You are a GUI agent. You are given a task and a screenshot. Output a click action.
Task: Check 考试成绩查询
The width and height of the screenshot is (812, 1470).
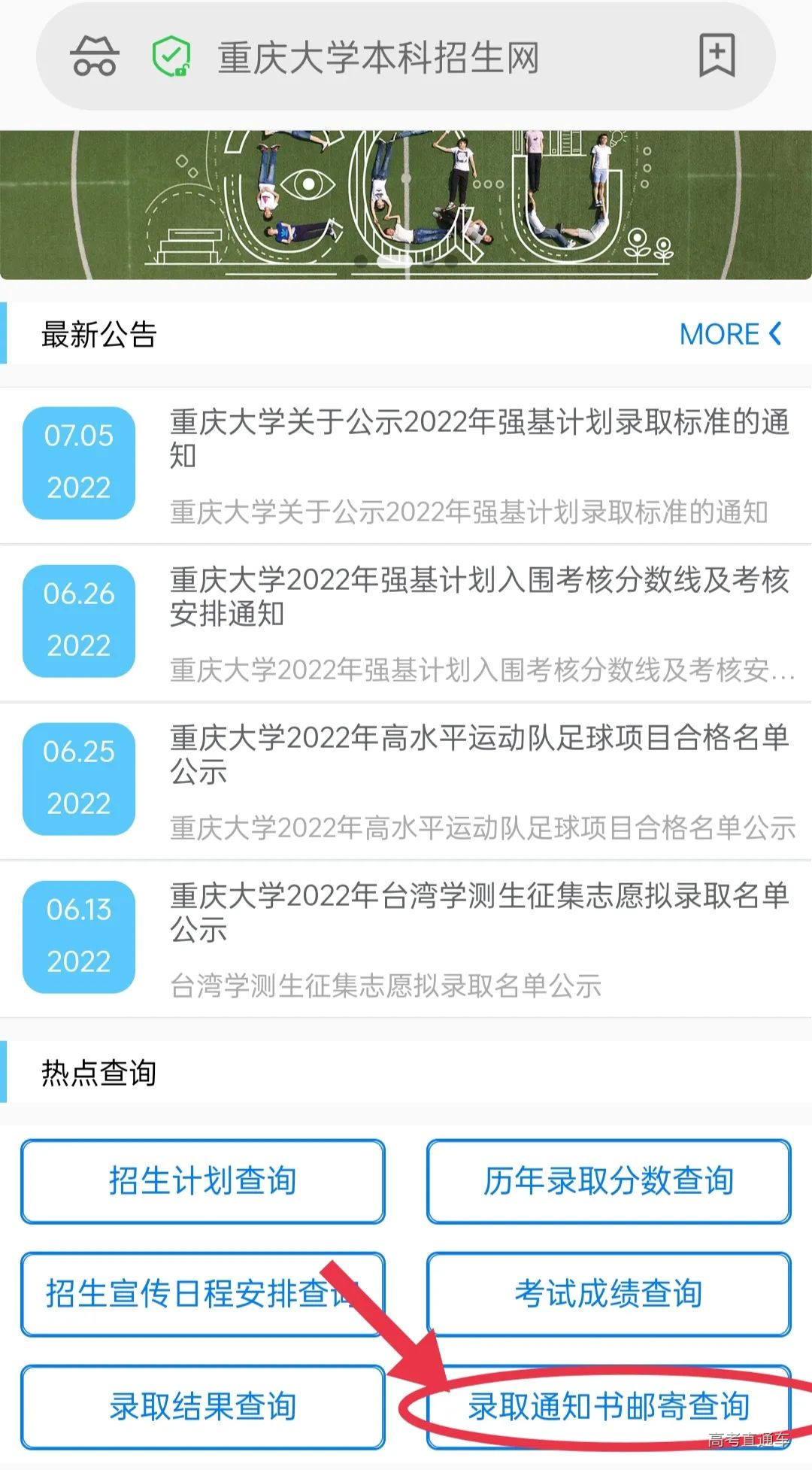[x=609, y=1294]
